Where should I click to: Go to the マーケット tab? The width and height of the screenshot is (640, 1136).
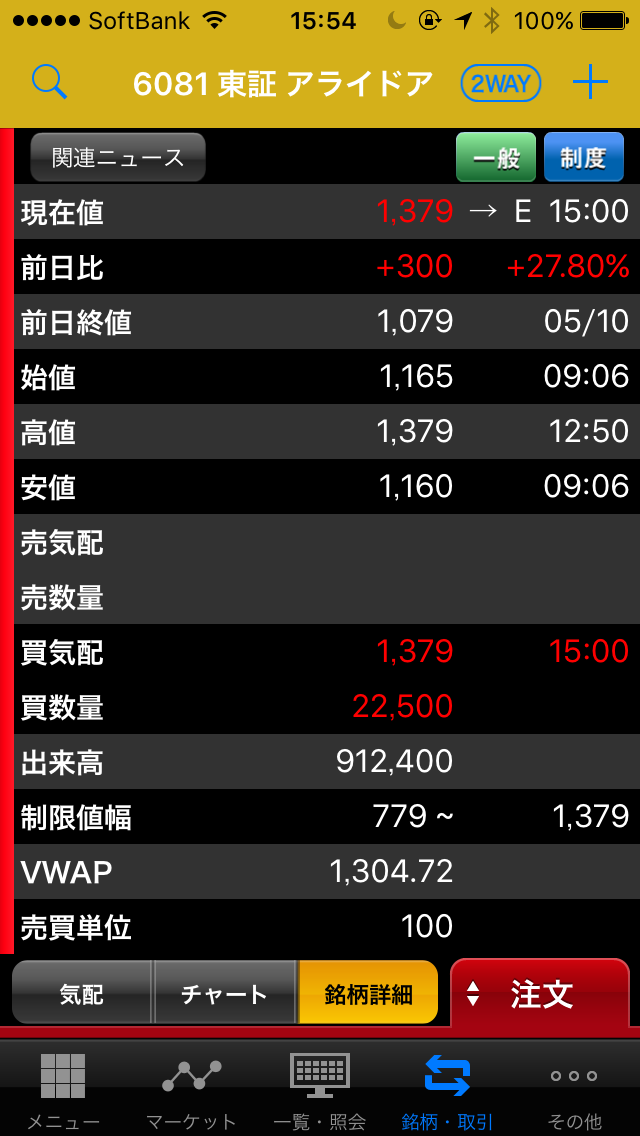[x=191, y=1088]
